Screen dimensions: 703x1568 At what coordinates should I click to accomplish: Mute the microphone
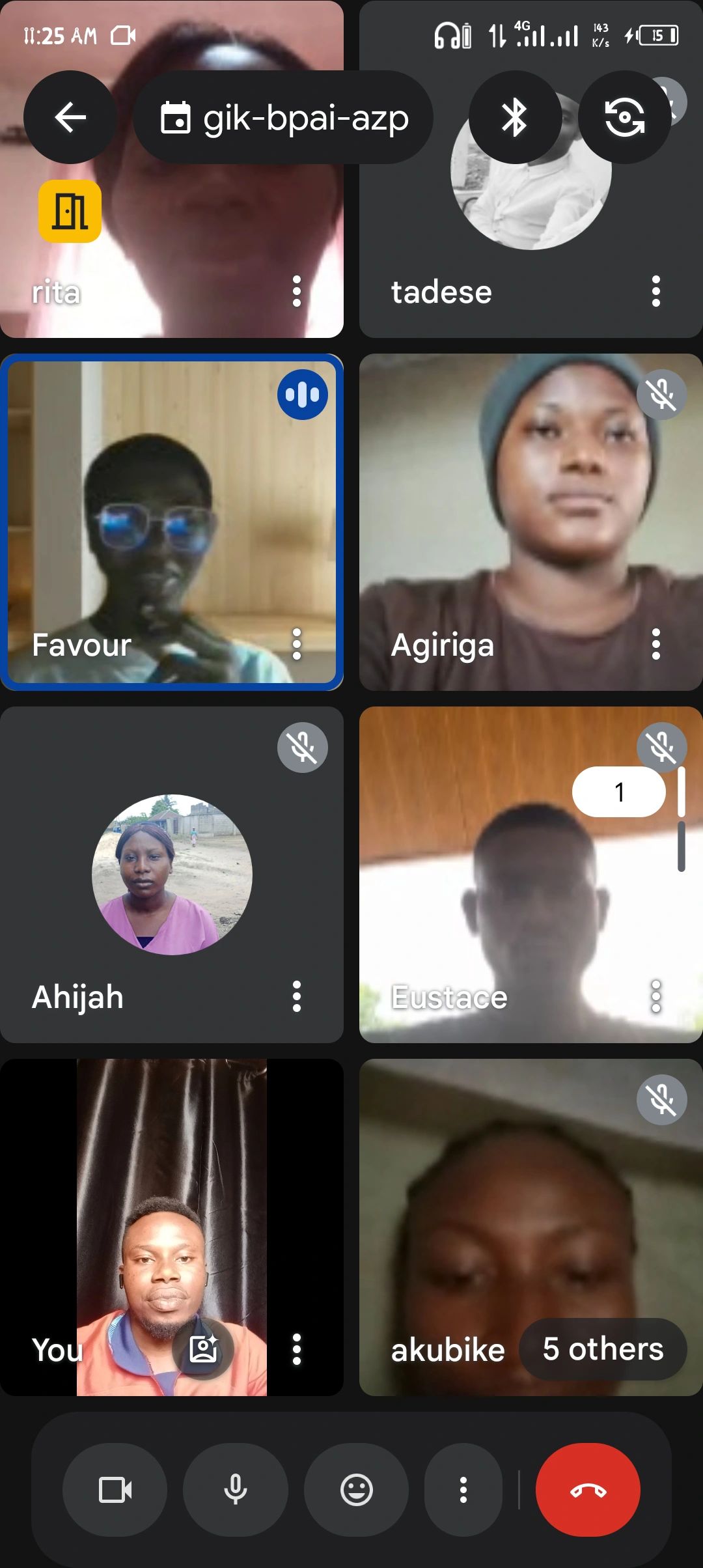(236, 1490)
